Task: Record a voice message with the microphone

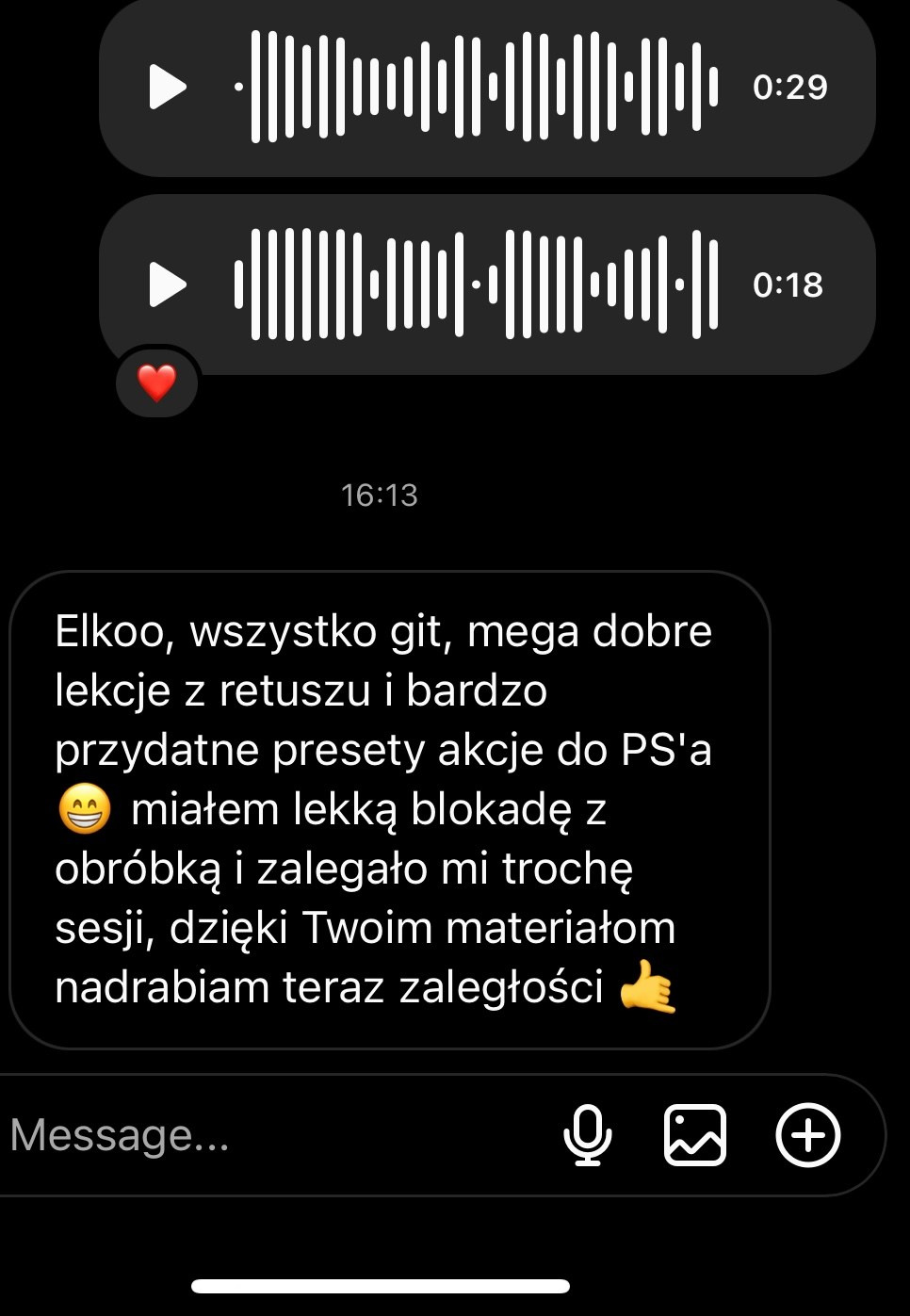Action: coord(588,1135)
